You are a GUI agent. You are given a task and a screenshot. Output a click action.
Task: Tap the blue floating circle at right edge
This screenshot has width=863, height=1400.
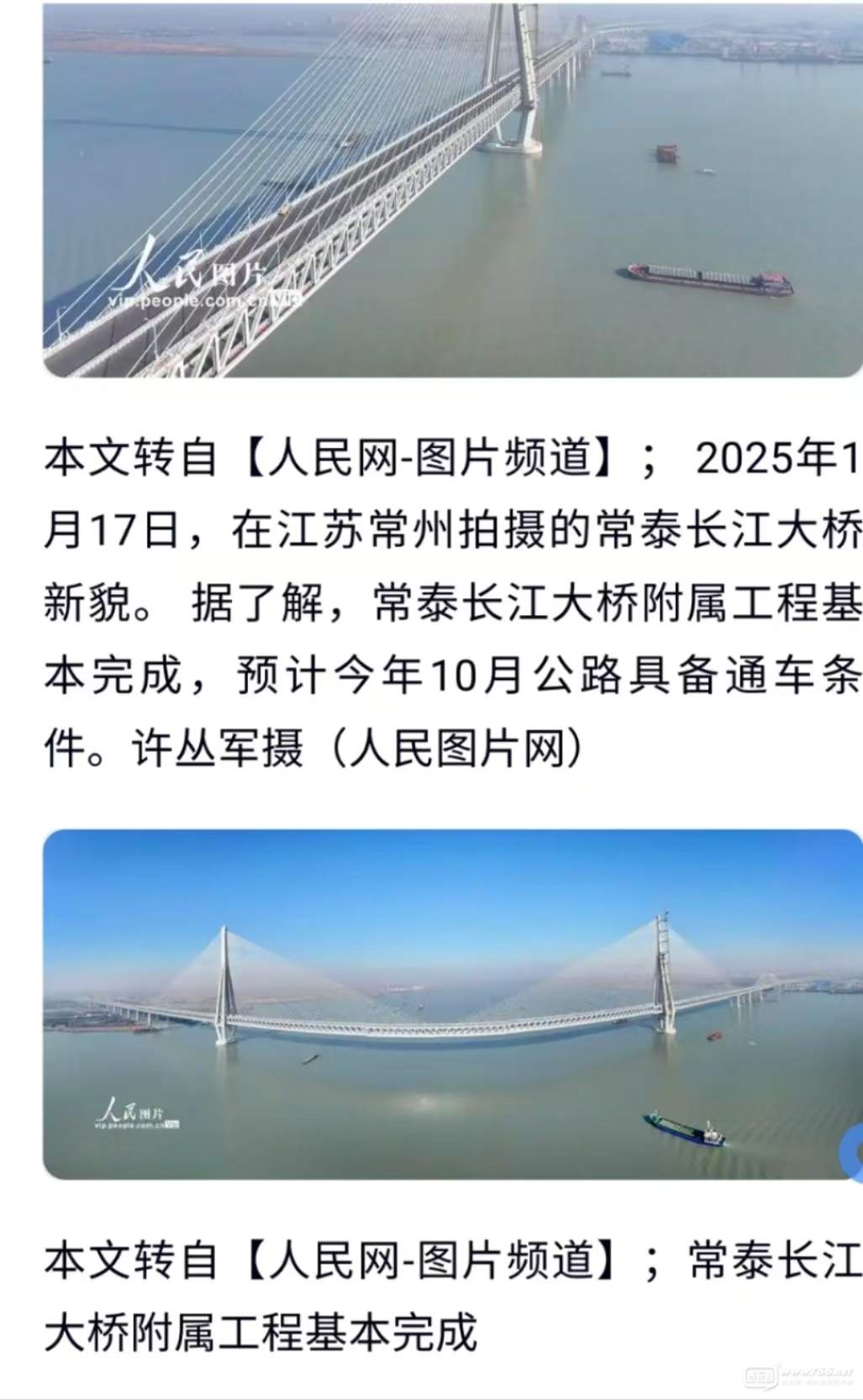851,1152
